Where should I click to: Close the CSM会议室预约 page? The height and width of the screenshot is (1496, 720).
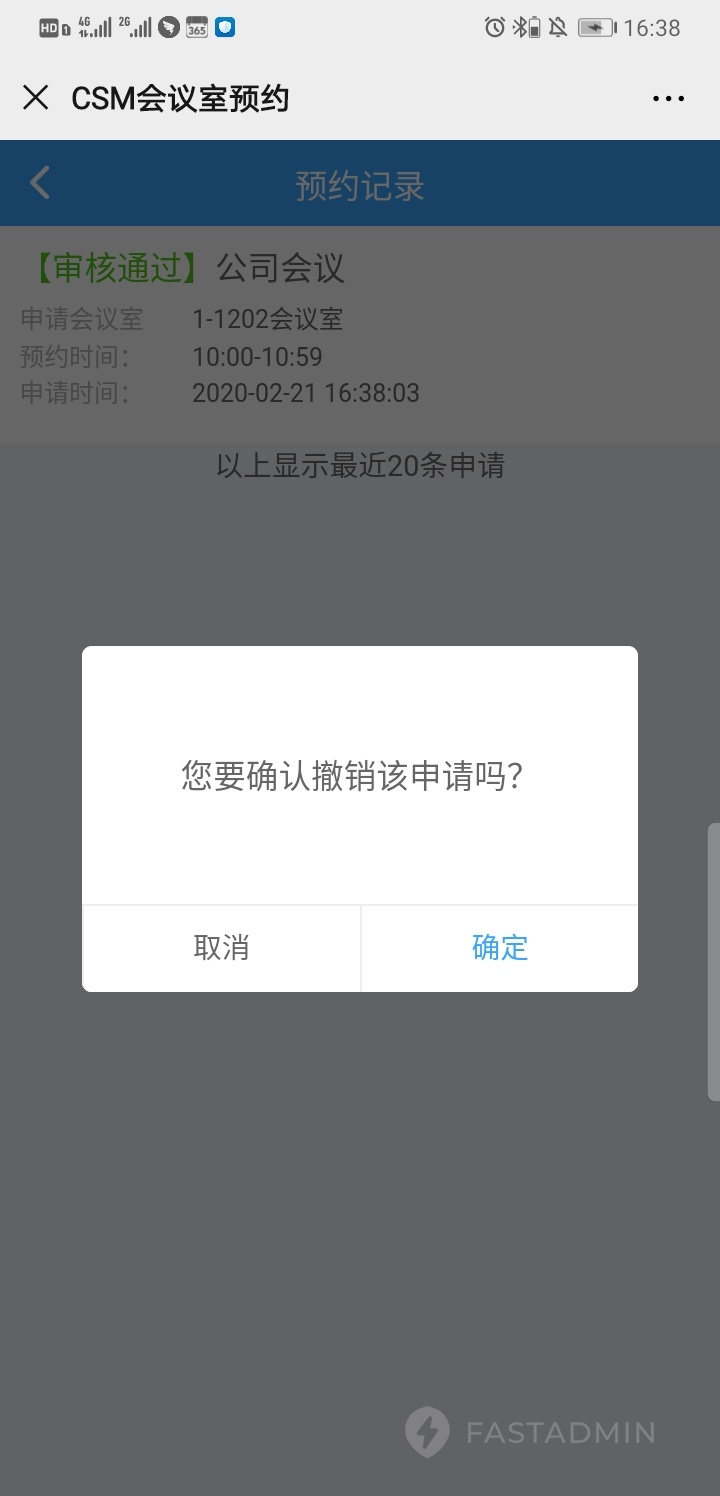coord(36,98)
